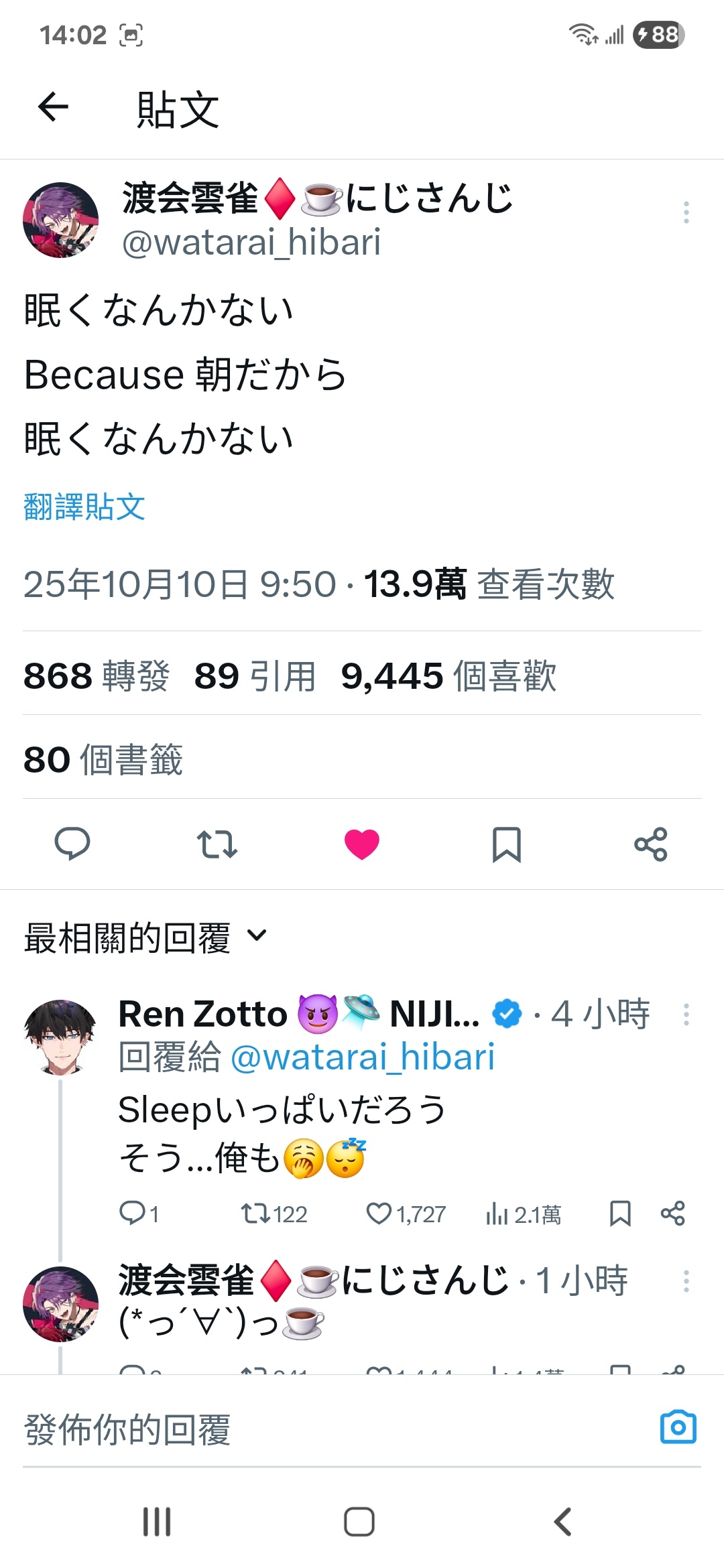Tap @watarai_hibari mention in Ren Zotto's reply
This screenshot has height=1568, width=724.
[362, 1057]
